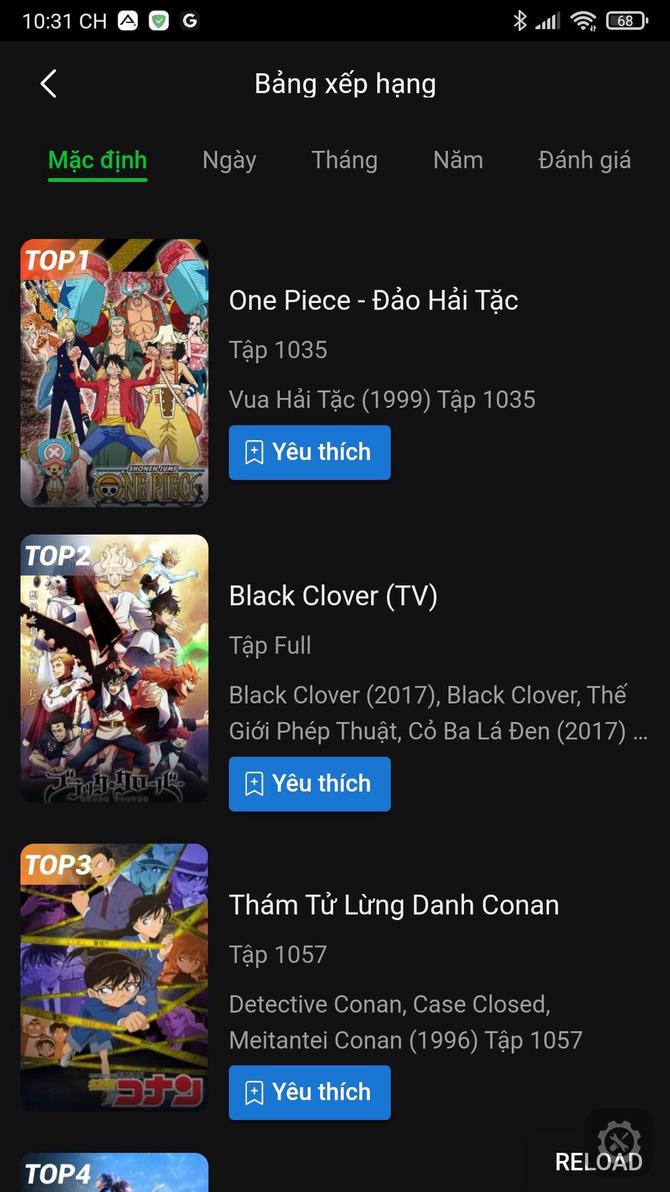Open One Piece - Đảo Hải Tặc poster
The height and width of the screenshot is (1192, 670).
point(114,373)
